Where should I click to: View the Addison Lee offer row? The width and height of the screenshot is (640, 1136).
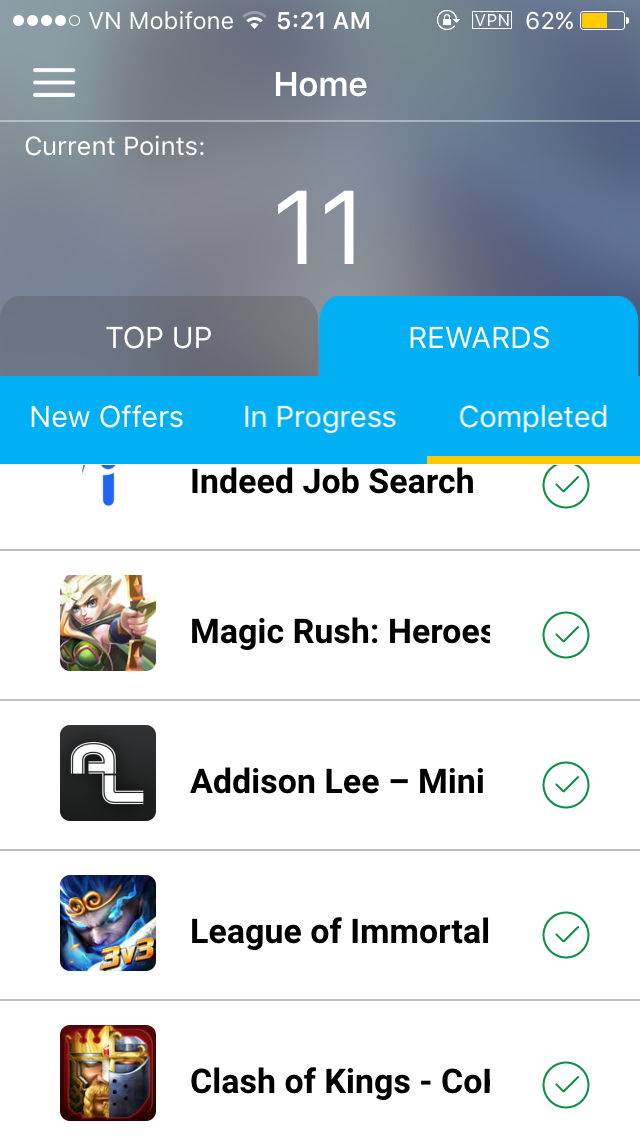tap(337, 781)
